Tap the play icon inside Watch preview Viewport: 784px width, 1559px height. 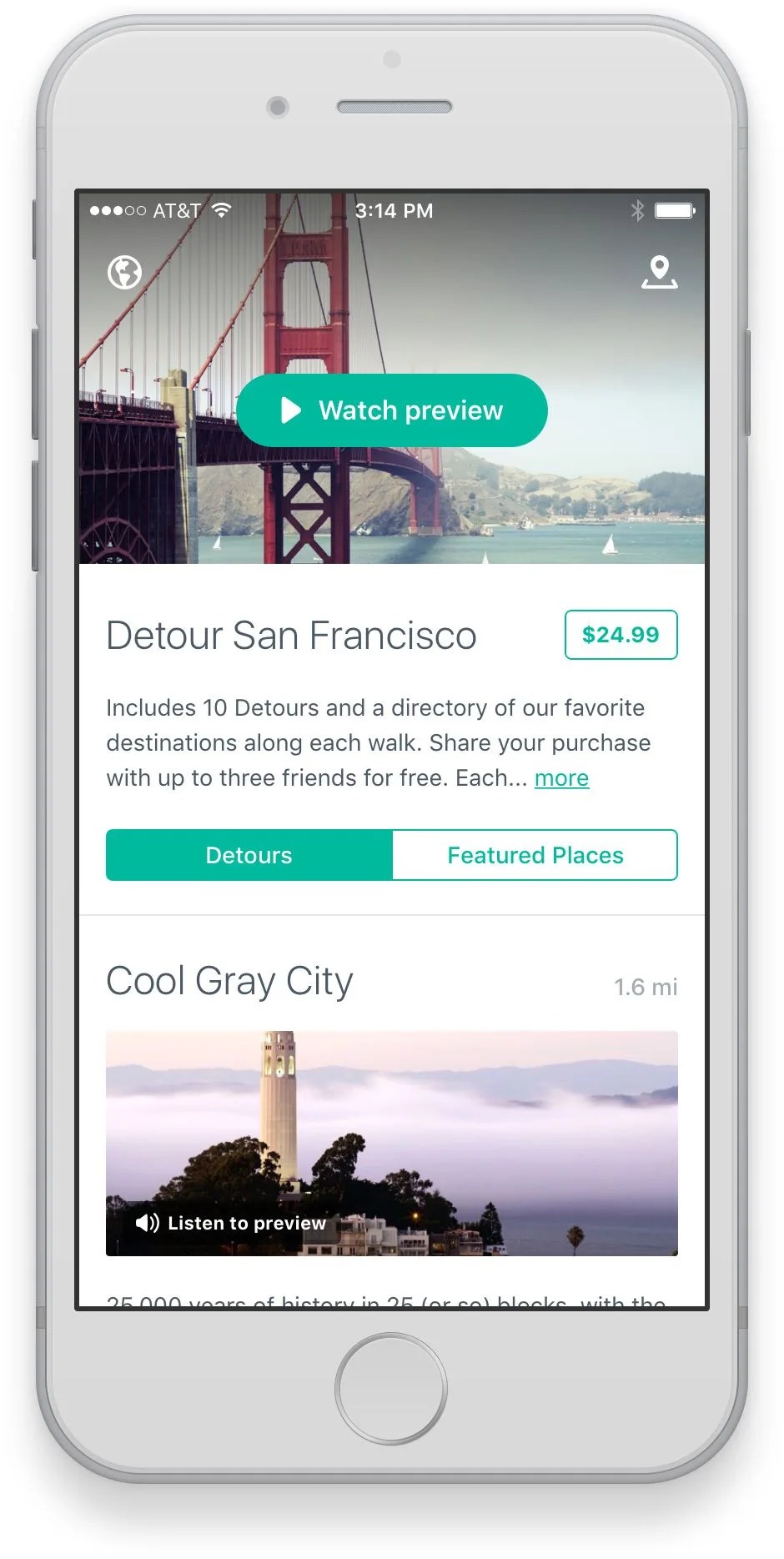point(291,410)
